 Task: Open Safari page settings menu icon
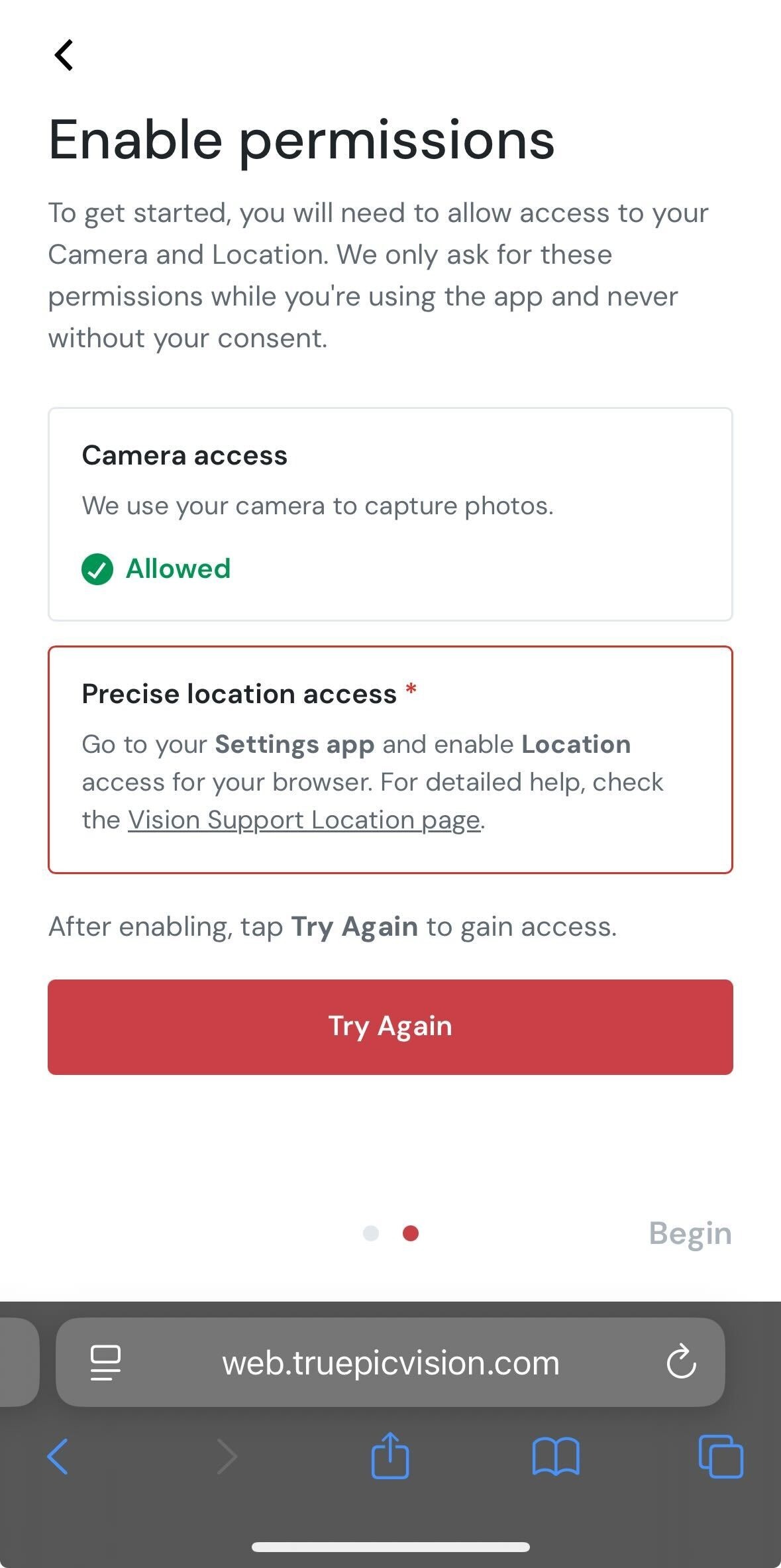coord(105,1363)
